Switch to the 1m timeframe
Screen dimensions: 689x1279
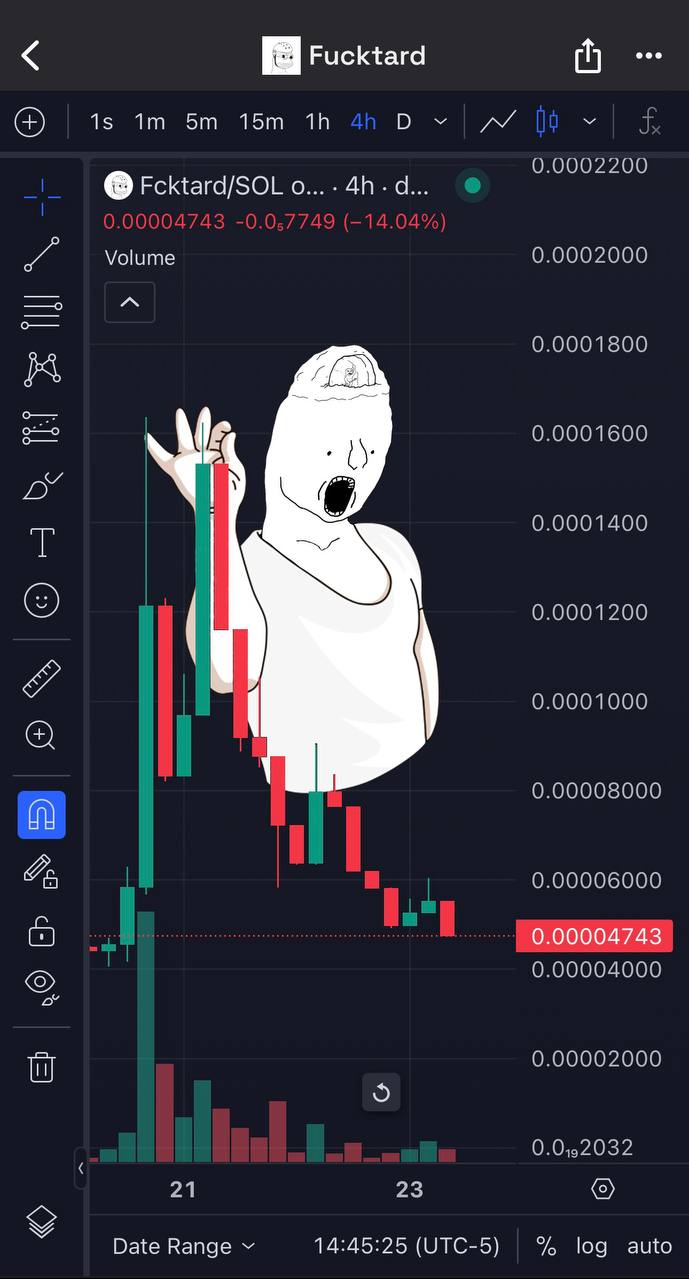click(x=150, y=122)
